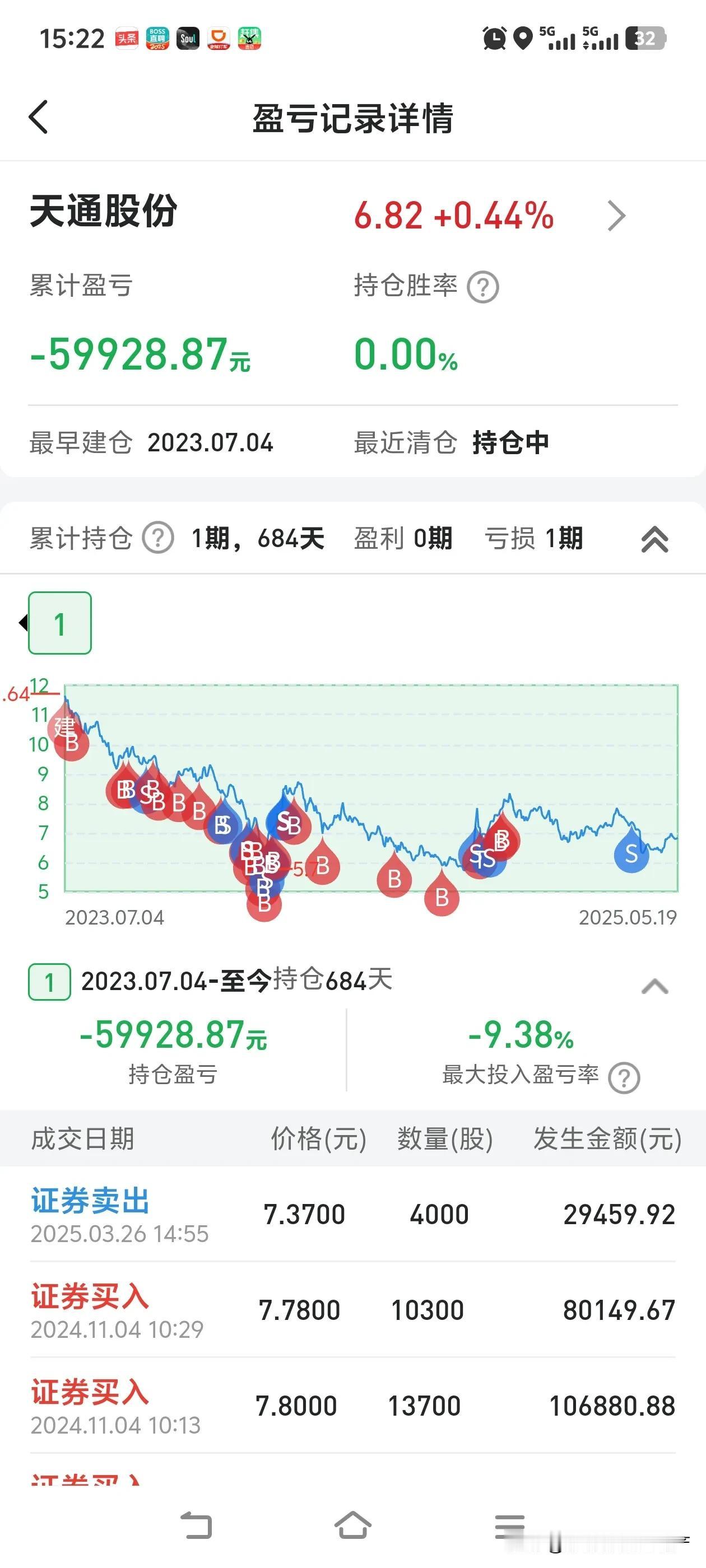
Task: Open 累计持仓 help question mark
Action: pos(159,538)
